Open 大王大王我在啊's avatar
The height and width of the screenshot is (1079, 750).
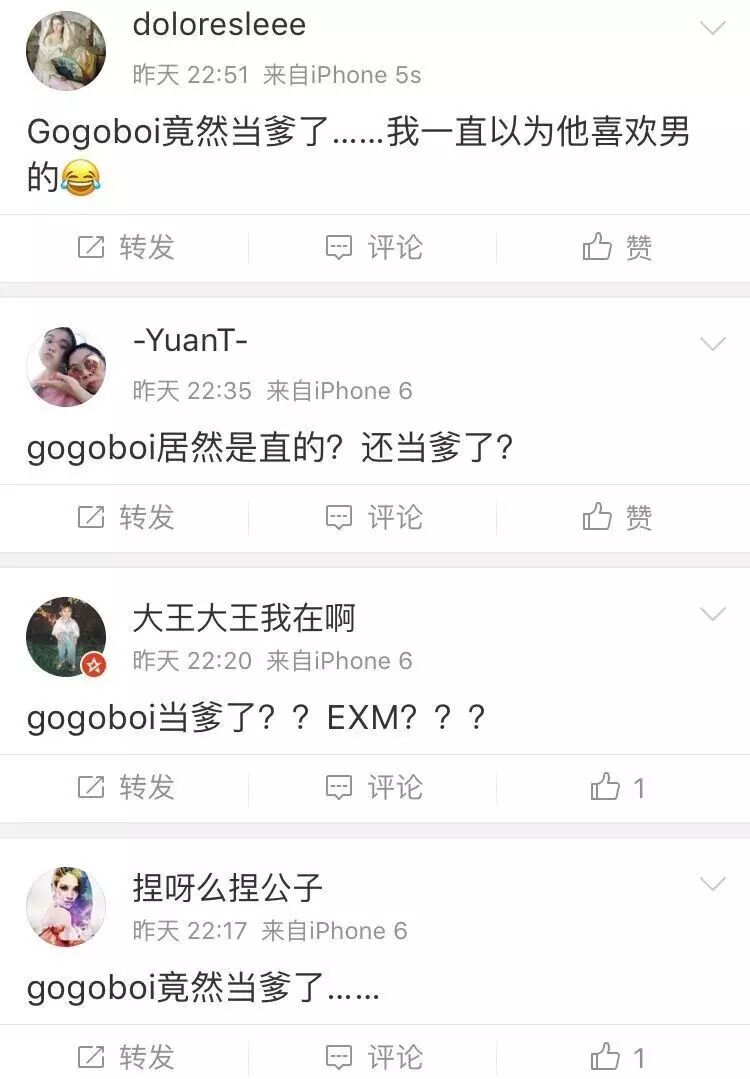[x=65, y=637]
